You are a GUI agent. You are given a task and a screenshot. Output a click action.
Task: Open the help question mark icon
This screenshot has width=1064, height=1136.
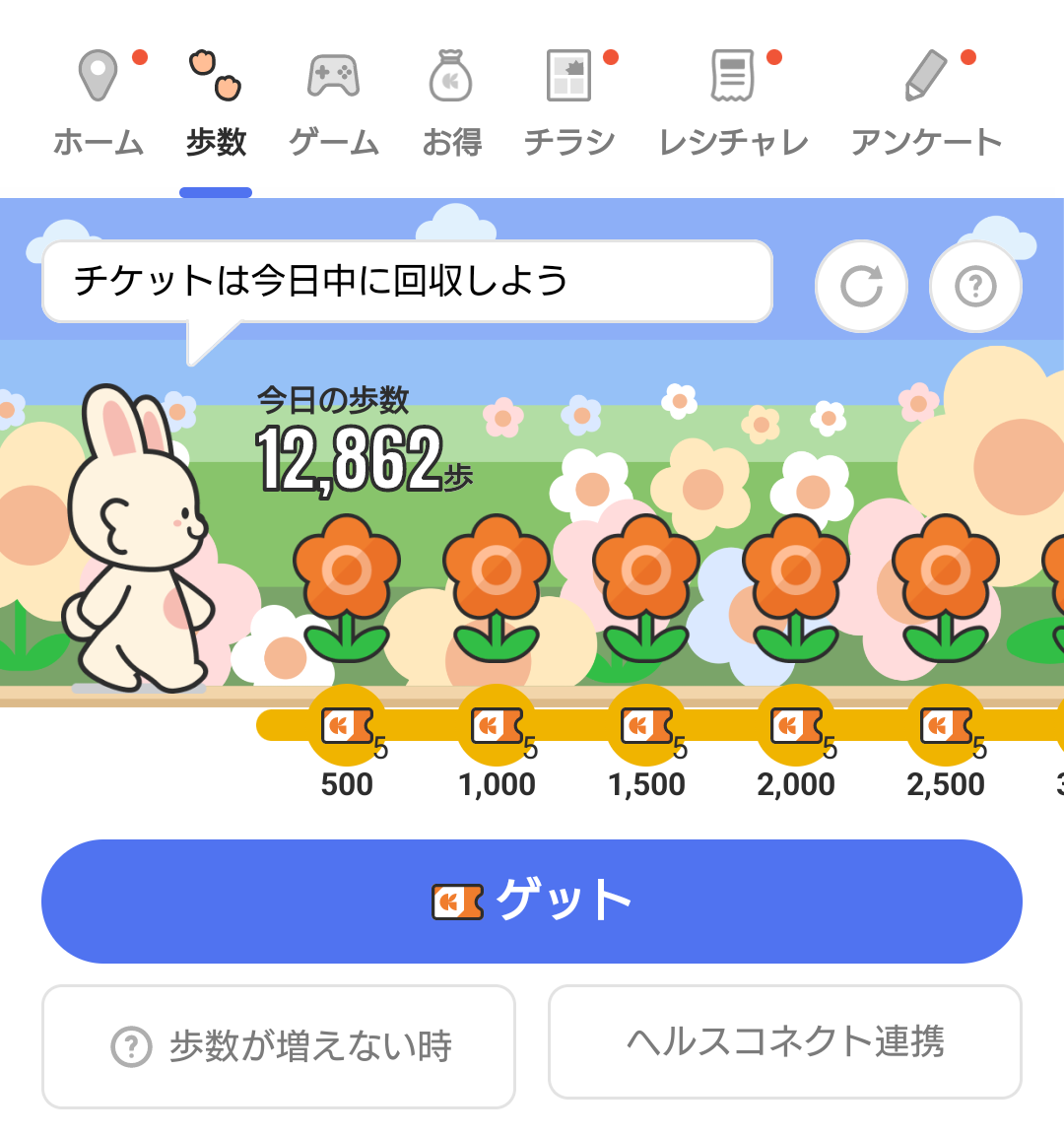click(x=975, y=287)
